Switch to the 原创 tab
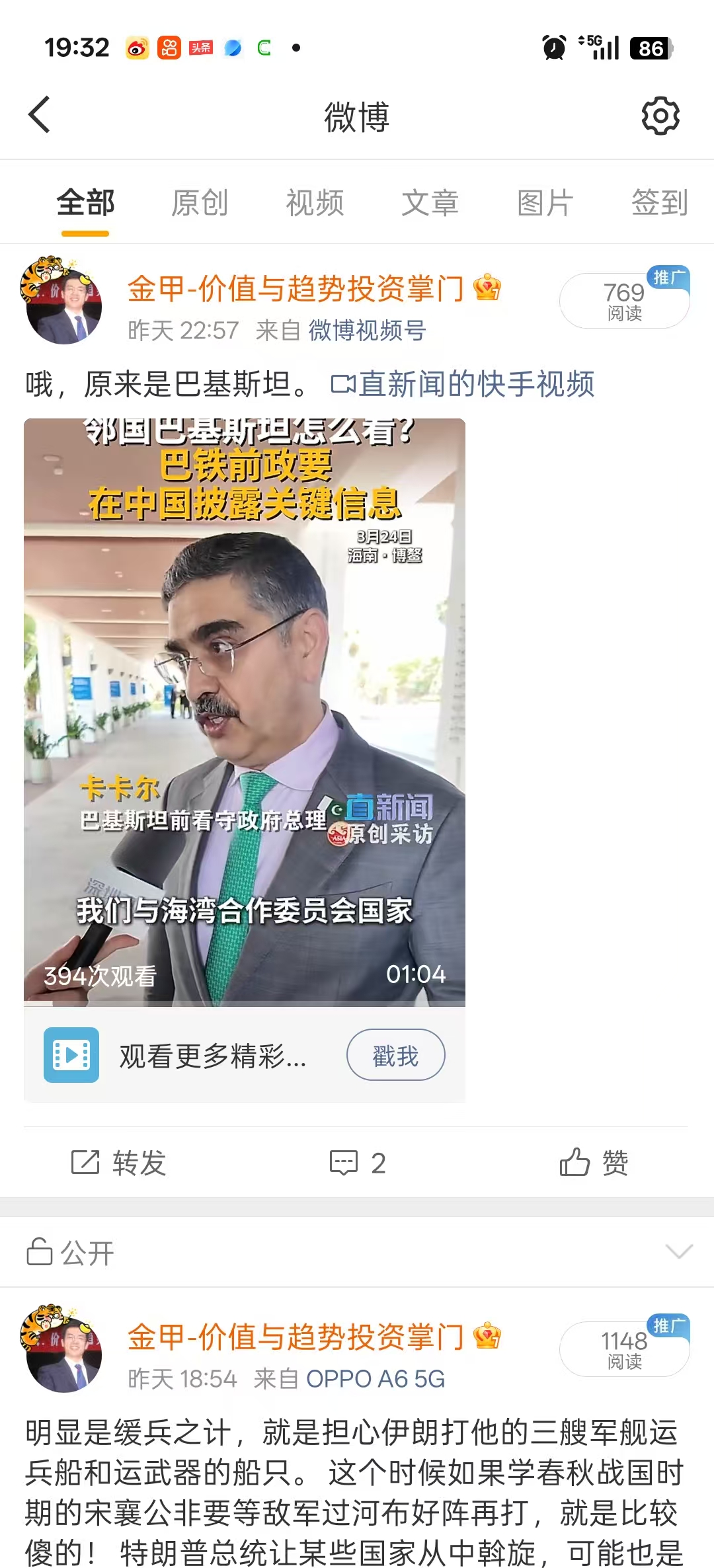Screen dimensions: 714x1568 coord(200,203)
